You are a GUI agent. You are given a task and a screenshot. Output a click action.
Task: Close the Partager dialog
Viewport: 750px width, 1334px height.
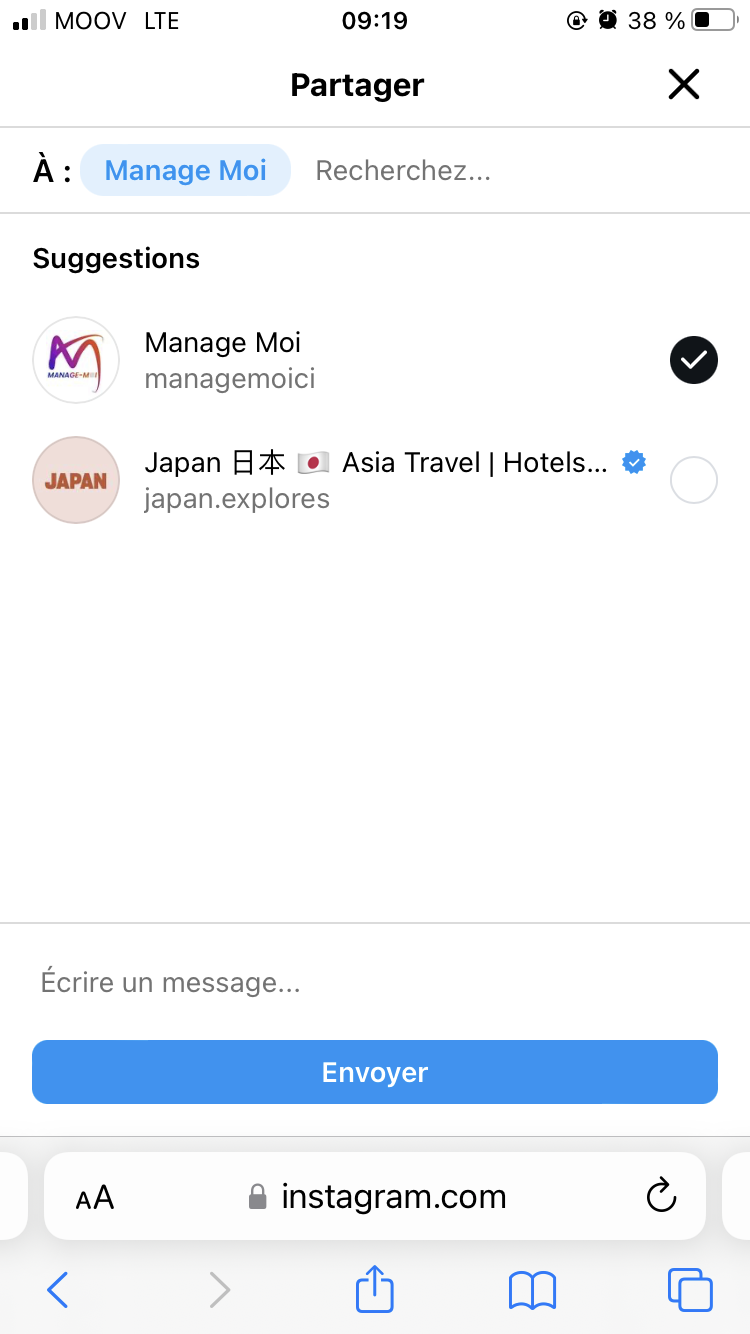coord(684,85)
